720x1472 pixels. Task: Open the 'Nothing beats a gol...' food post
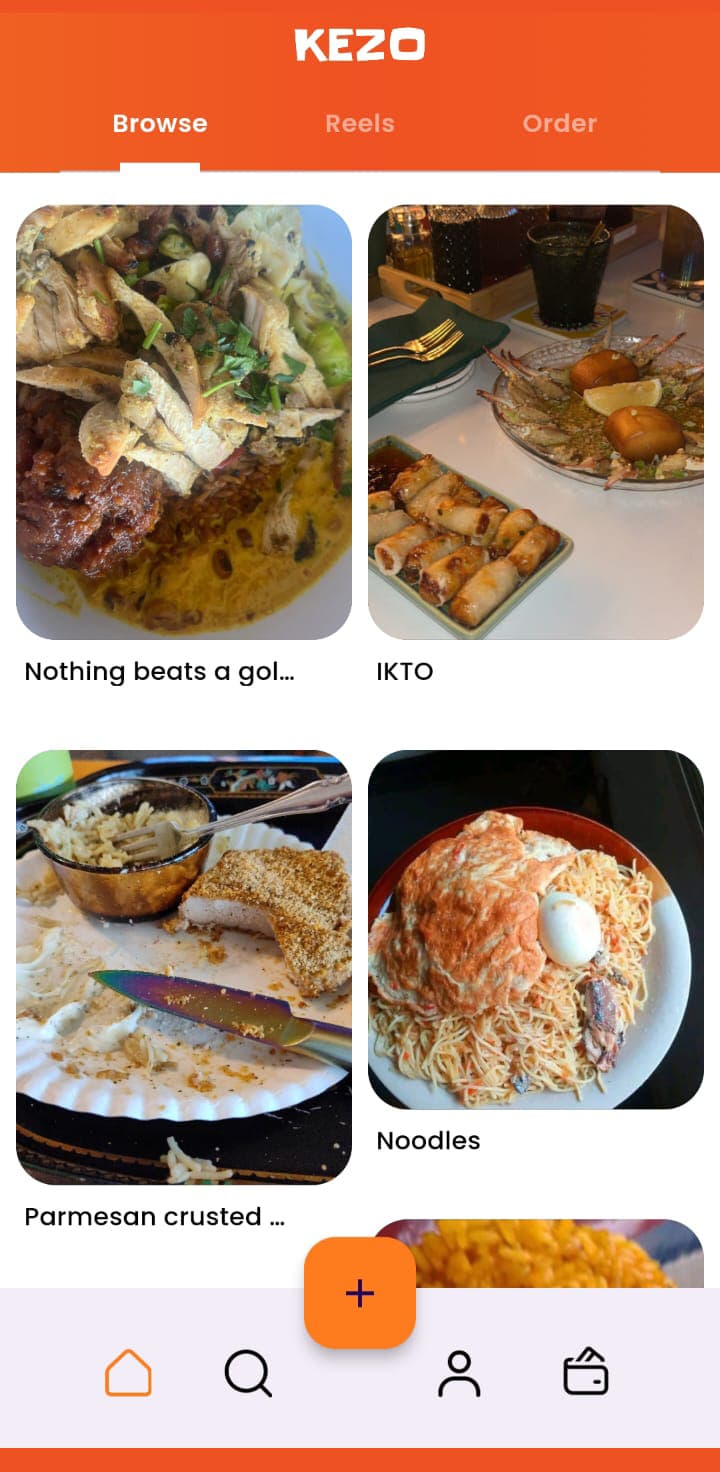[184, 422]
